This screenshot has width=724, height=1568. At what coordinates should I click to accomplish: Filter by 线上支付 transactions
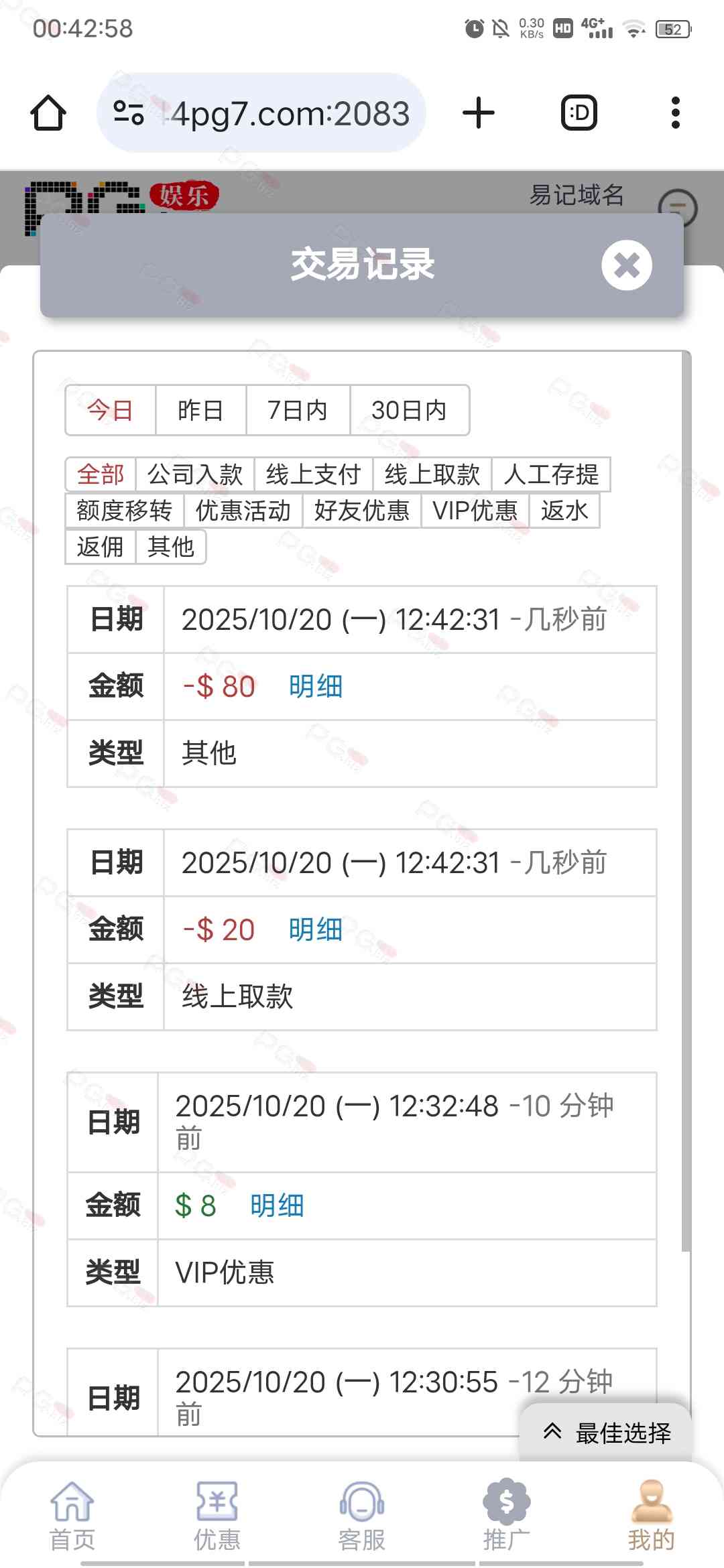pyautogui.click(x=313, y=474)
